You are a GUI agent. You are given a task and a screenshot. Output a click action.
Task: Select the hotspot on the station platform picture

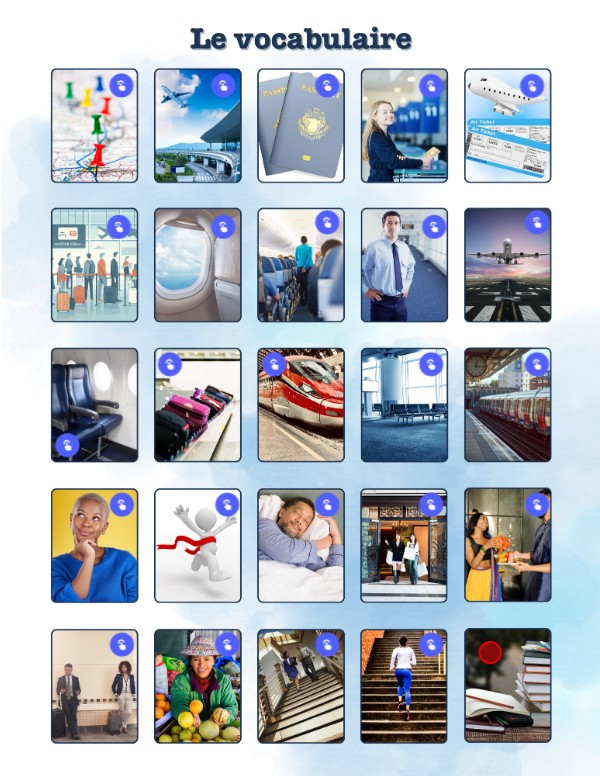pos(537,364)
